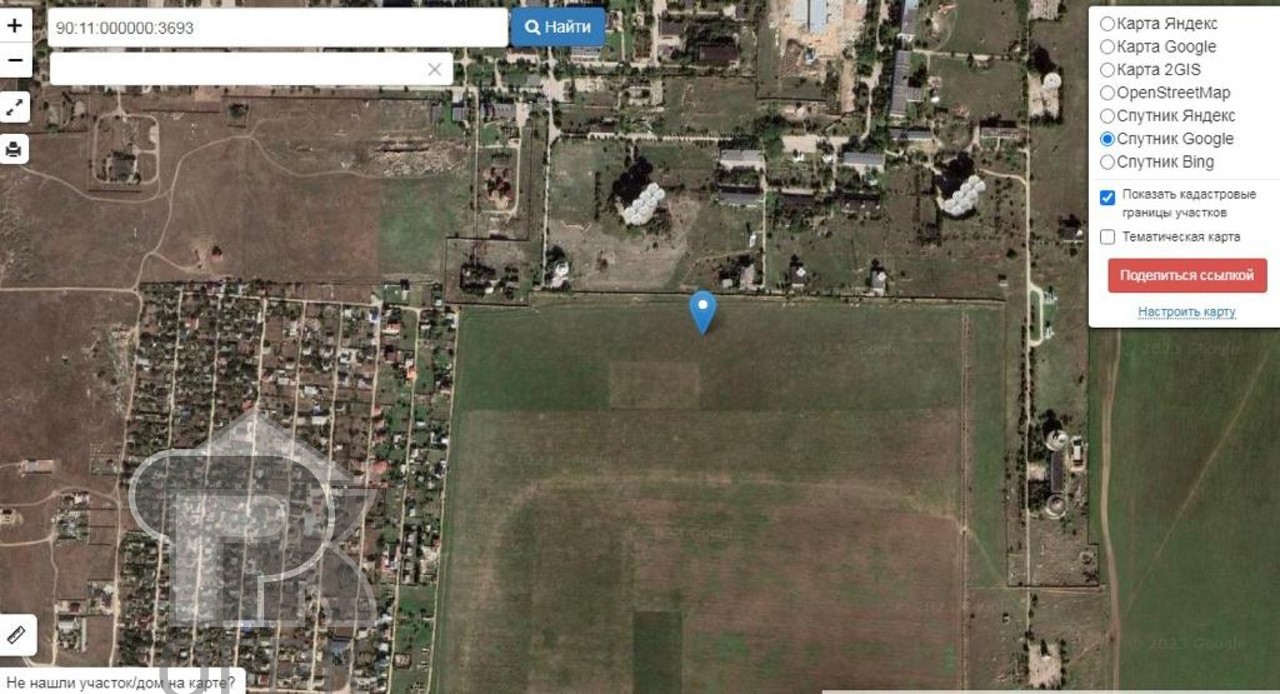Viewport: 1280px width, 694px height.
Task: Select Спутник Google imagery
Action: point(1107,139)
